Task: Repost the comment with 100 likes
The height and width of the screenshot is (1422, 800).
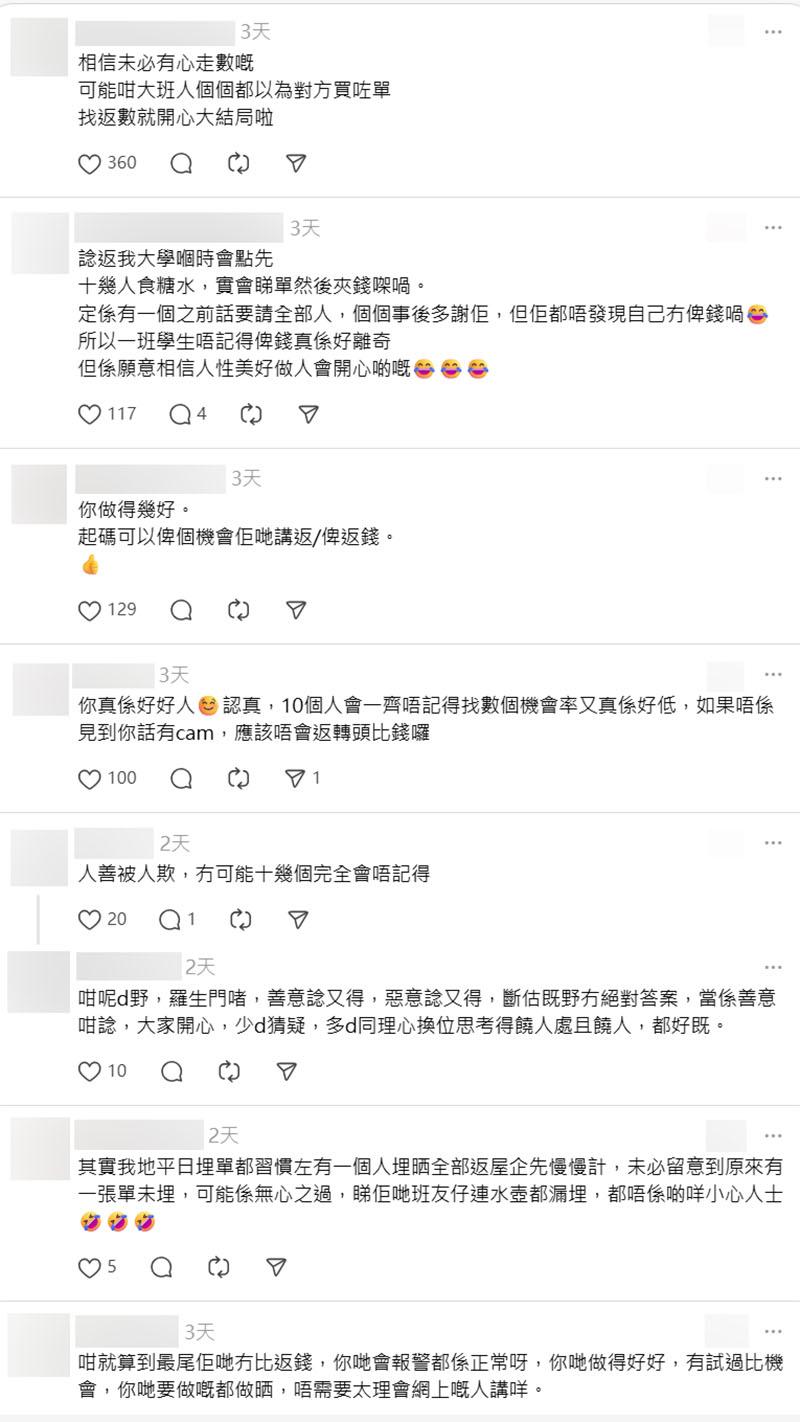Action: [238, 777]
